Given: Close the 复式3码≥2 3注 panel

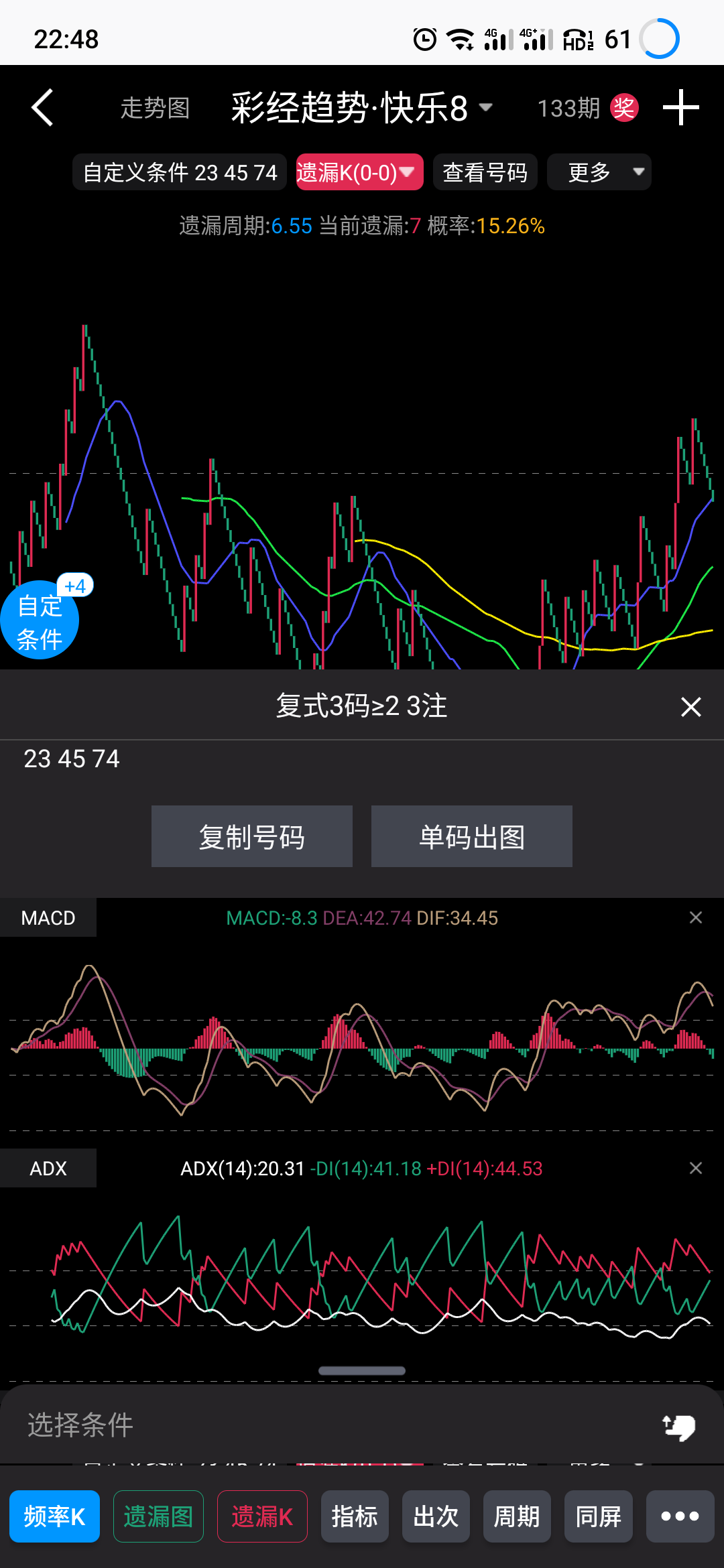Looking at the screenshot, I should (690, 706).
